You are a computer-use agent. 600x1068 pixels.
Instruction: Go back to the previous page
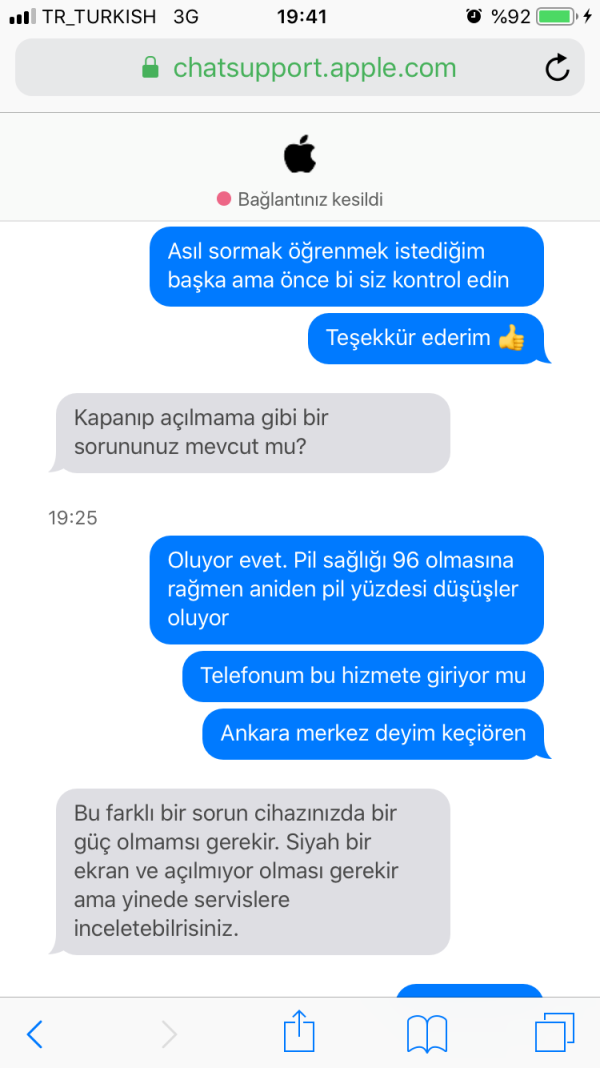[35, 1032]
